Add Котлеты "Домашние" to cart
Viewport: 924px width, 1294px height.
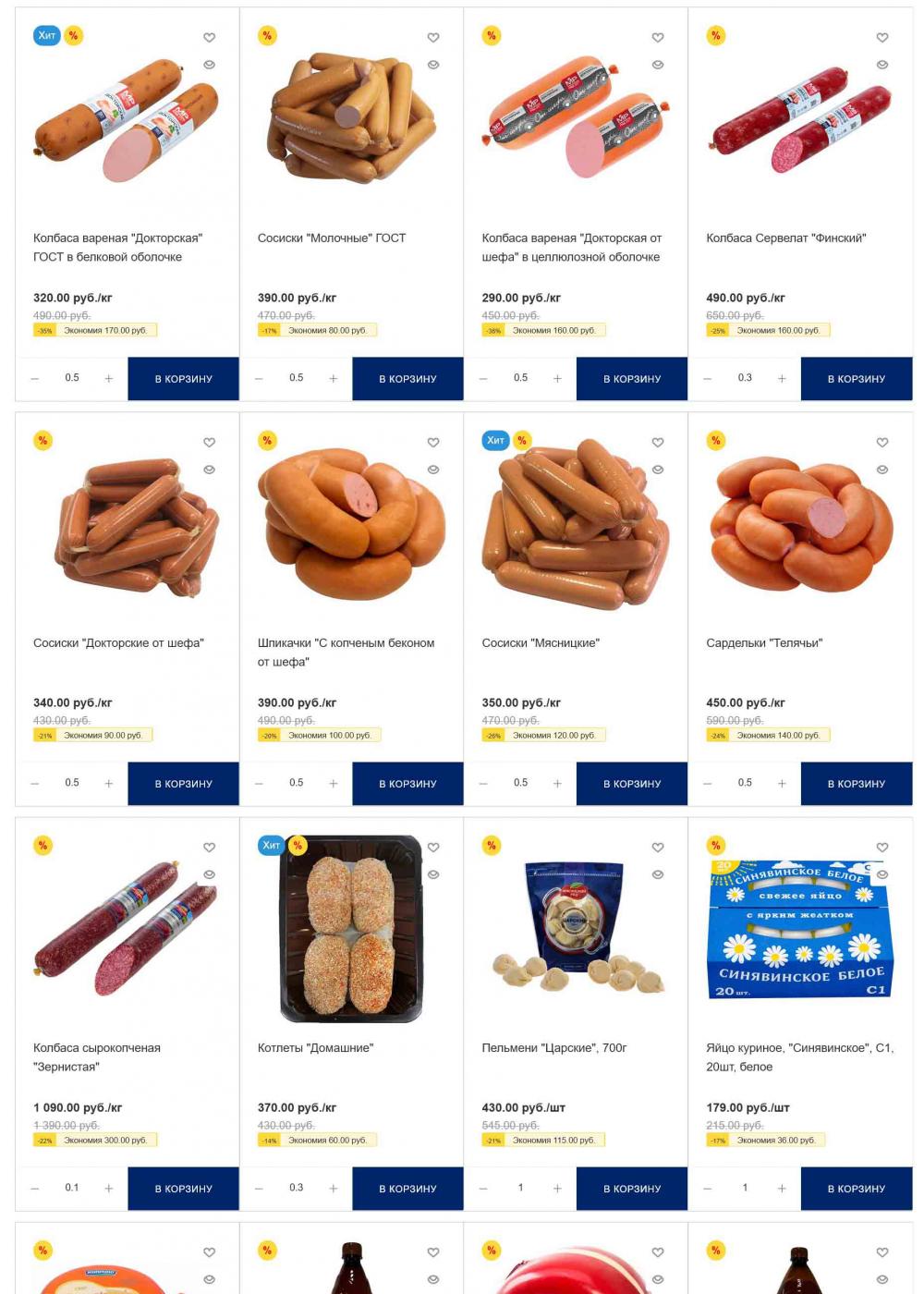pyautogui.click(x=407, y=1189)
